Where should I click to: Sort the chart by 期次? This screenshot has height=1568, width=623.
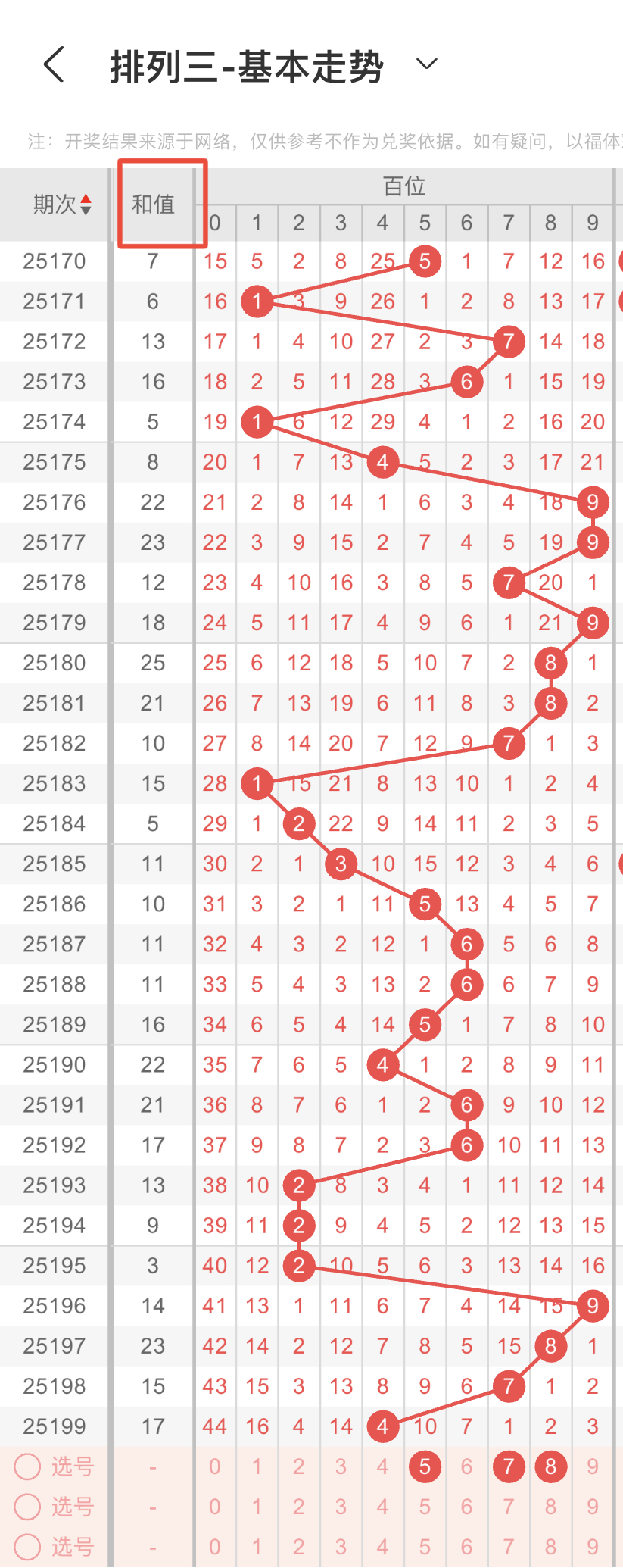[62, 204]
